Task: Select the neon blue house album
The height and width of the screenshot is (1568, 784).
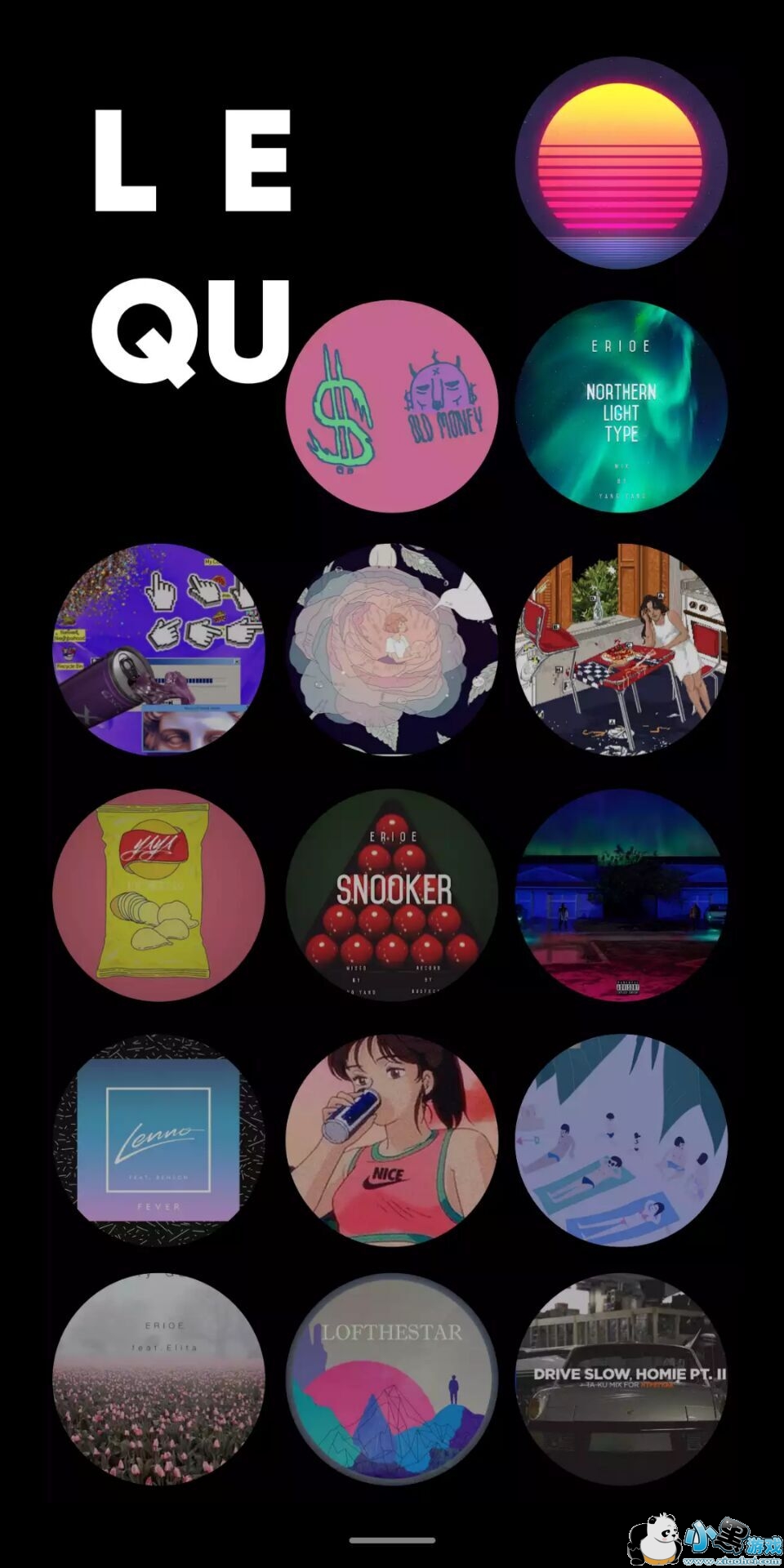Action: (x=621, y=894)
